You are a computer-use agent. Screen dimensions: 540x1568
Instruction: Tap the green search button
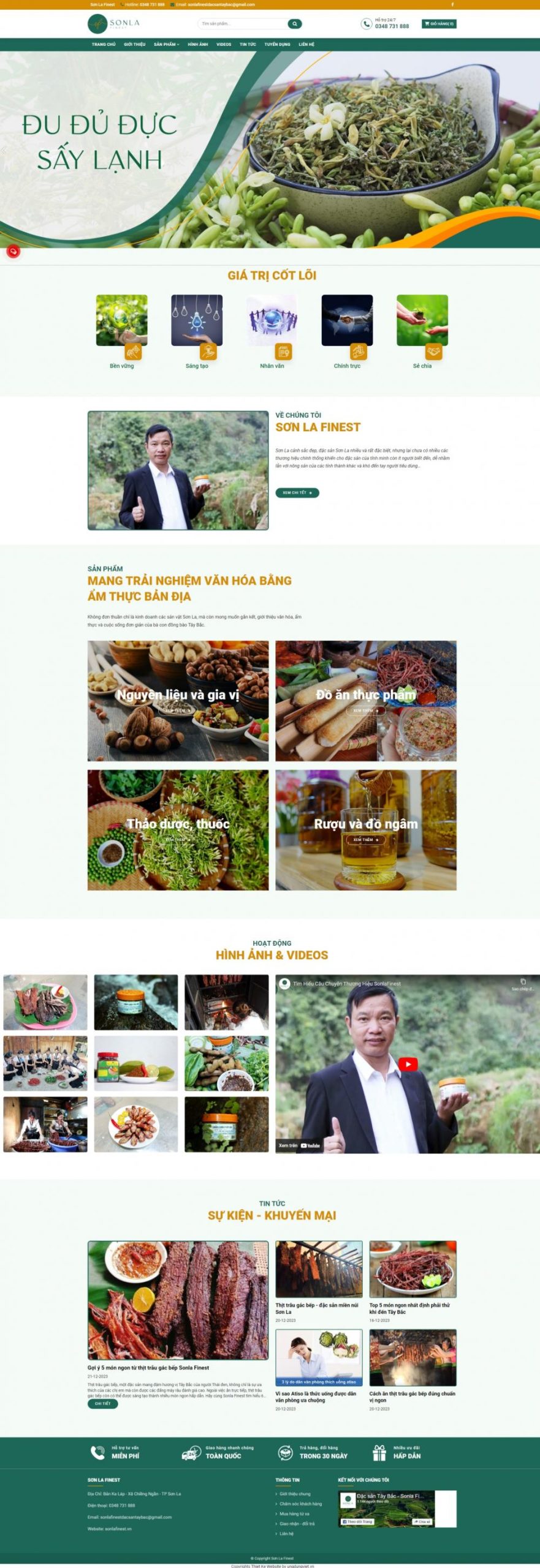tap(295, 24)
